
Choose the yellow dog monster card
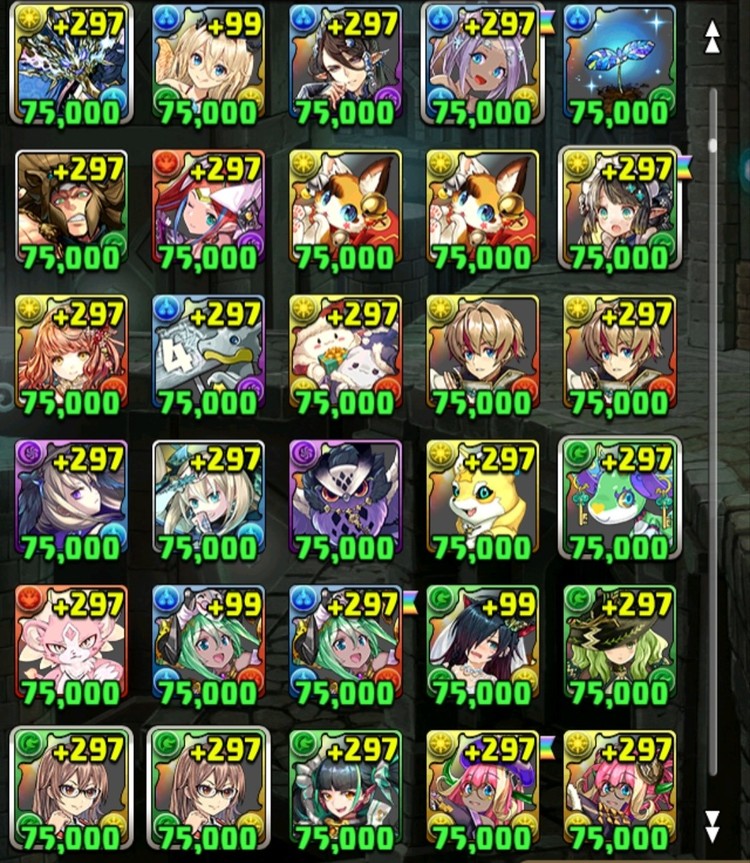[482, 500]
